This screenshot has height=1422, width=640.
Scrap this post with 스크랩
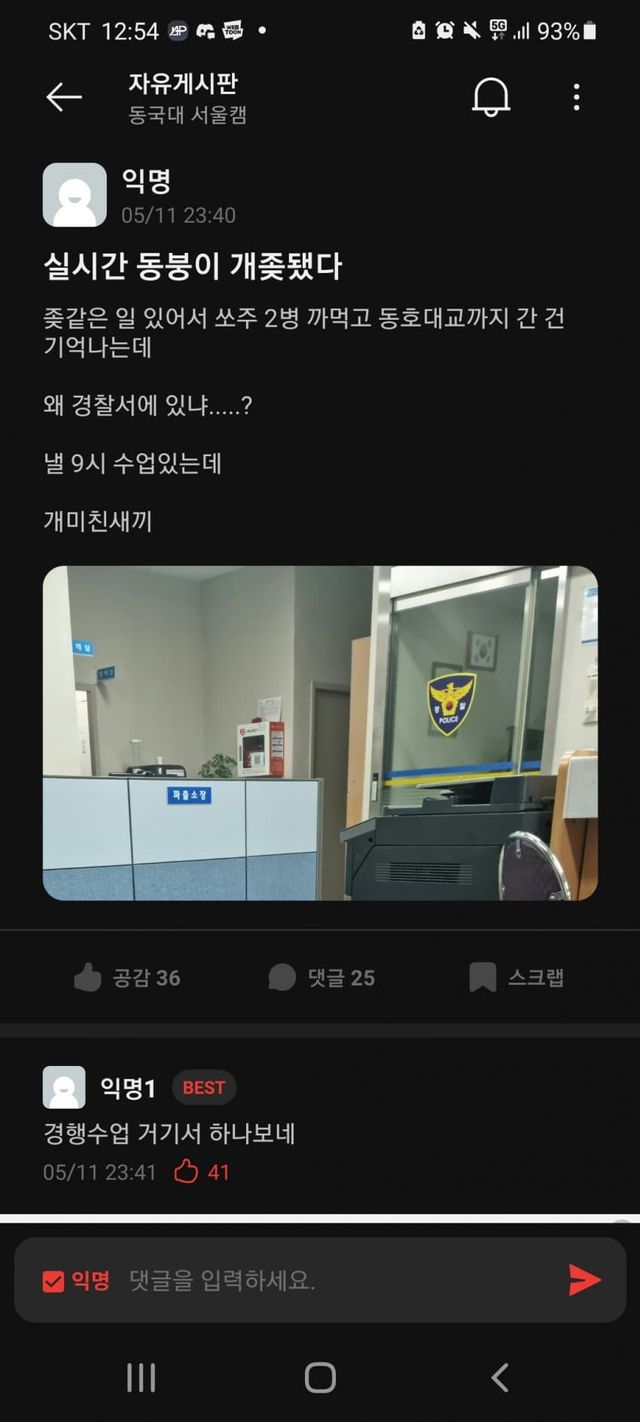coord(516,977)
